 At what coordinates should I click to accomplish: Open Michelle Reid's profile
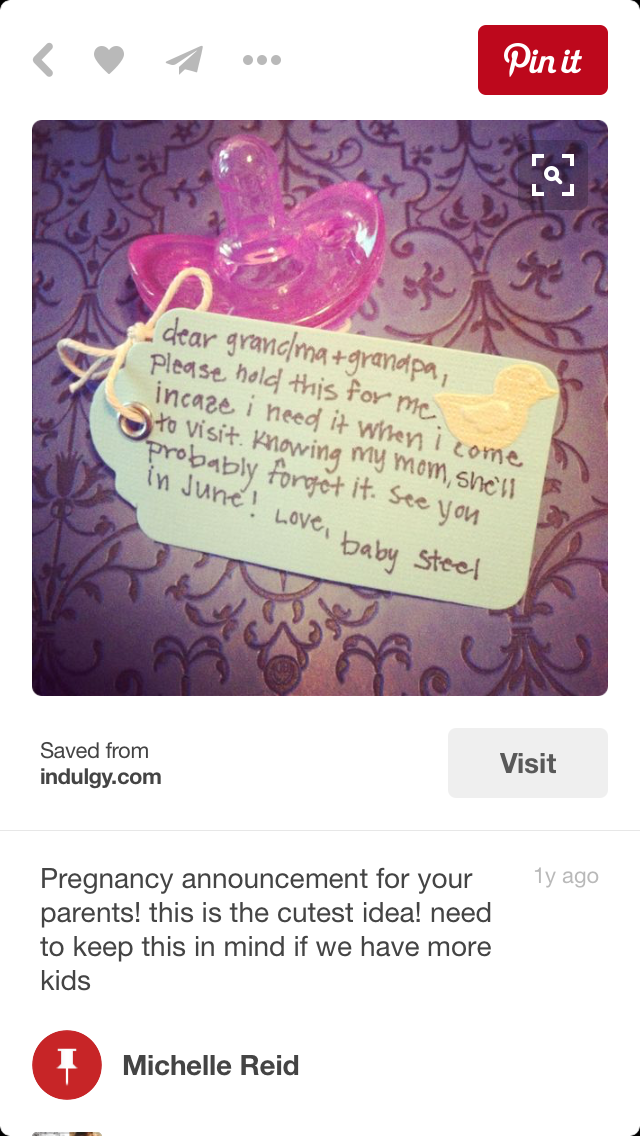[x=210, y=1065]
